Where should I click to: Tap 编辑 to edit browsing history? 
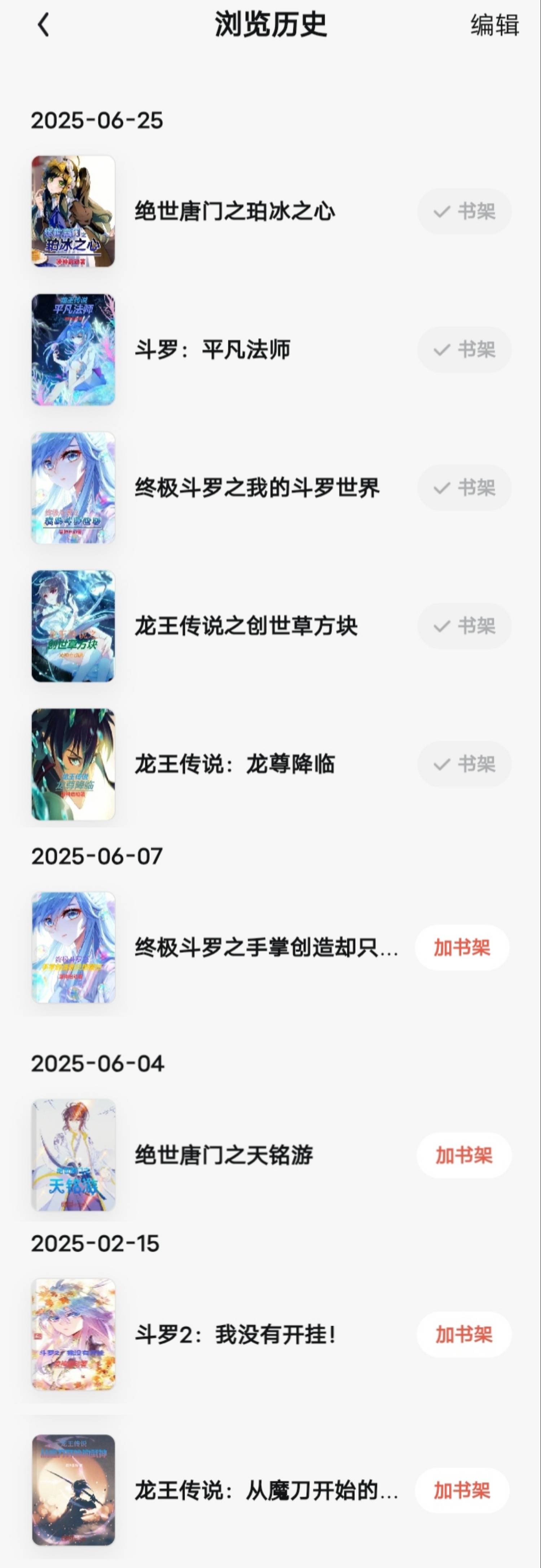[494, 26]
